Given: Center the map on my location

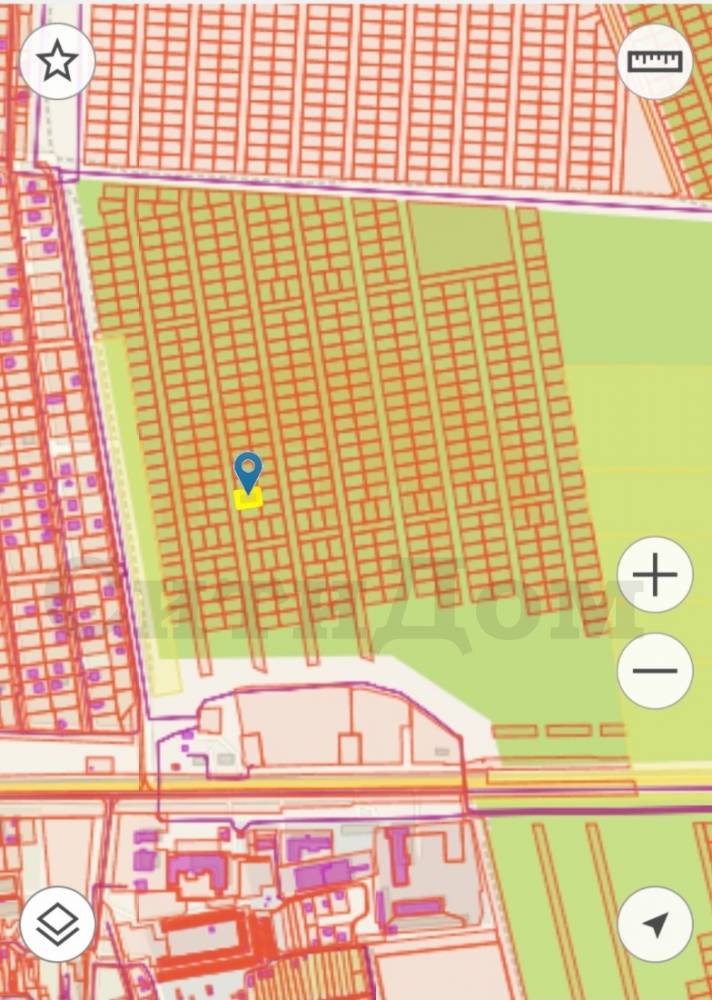Looking at the screenshot, I should tap(655, 924).
